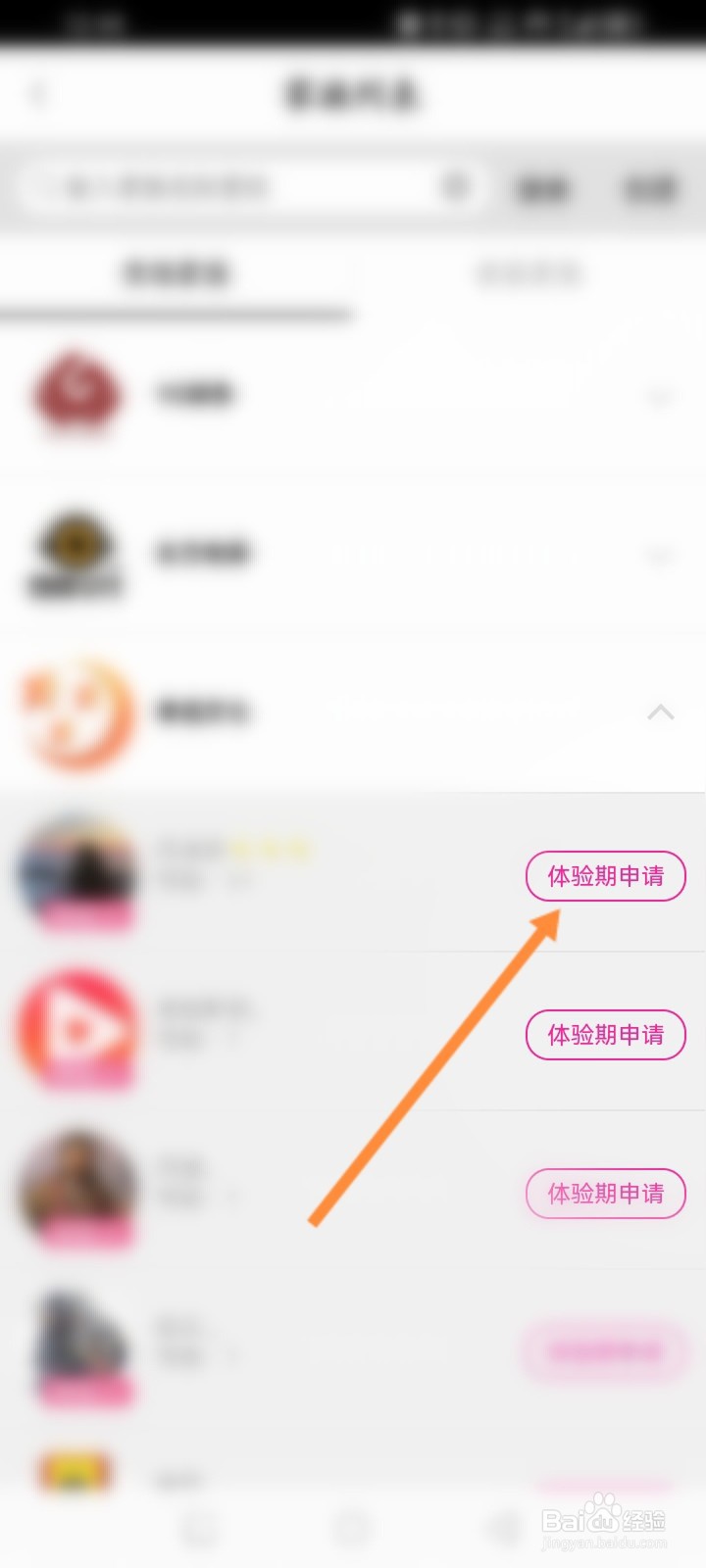Open the chat icon in bottom navigation
The image size is (706, 1568).
click(201, 1526)
